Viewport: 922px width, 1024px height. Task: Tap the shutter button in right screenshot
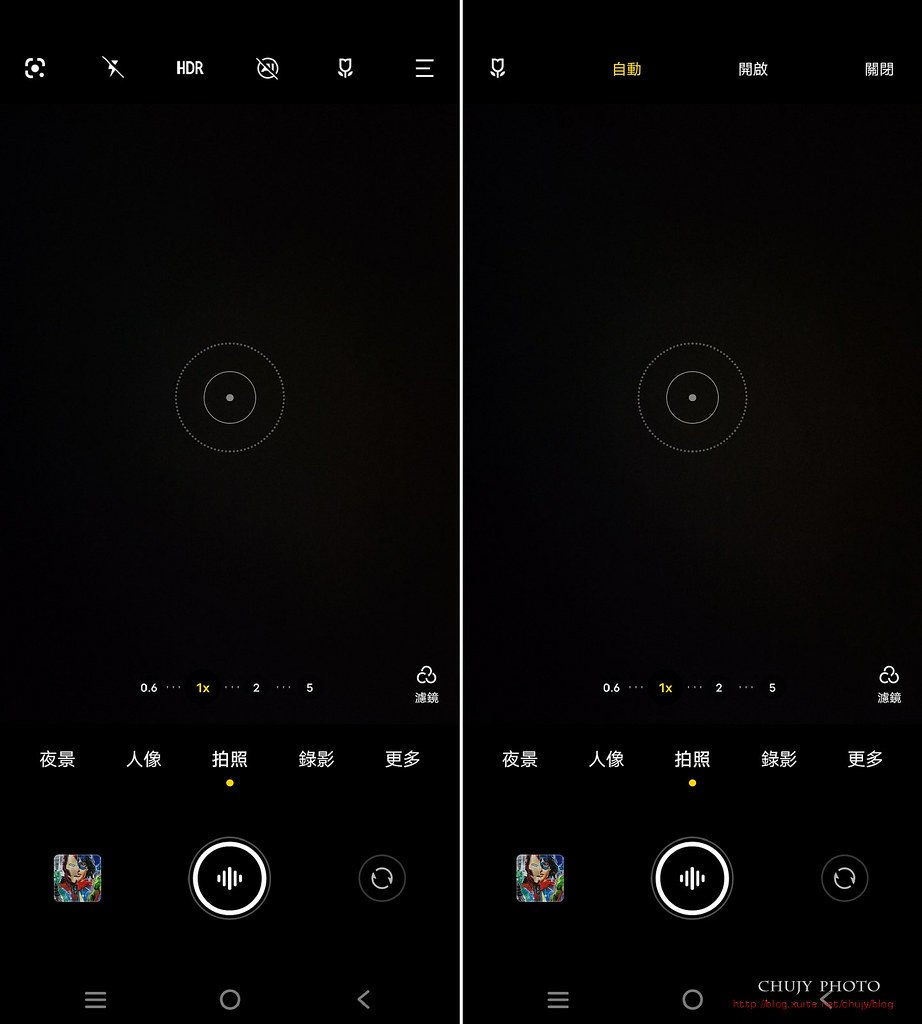(x=692, y=879)
